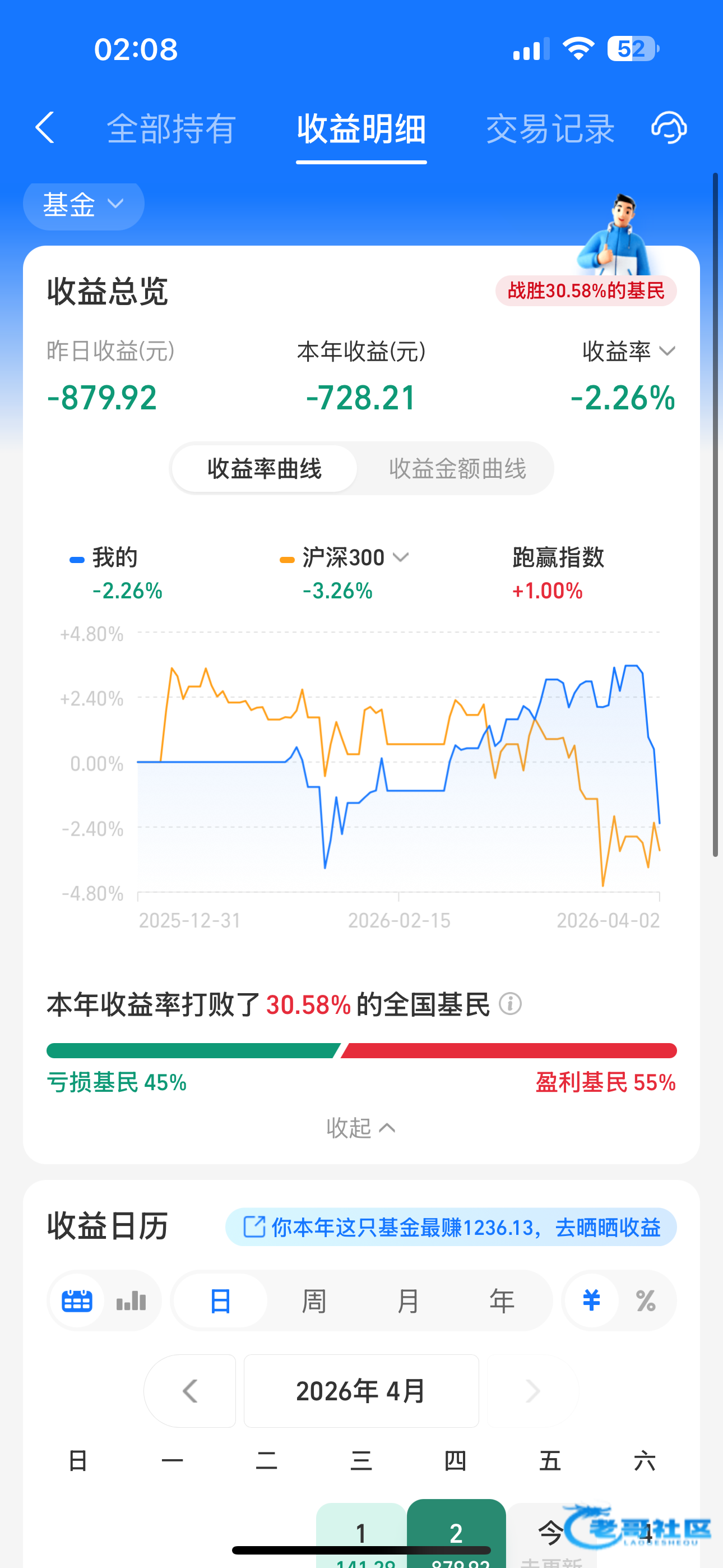Viewport: 723px width, 1568px height.
Task: Share earnings via 去晒晒收益 banner
Action: (x=451, y=1227)
